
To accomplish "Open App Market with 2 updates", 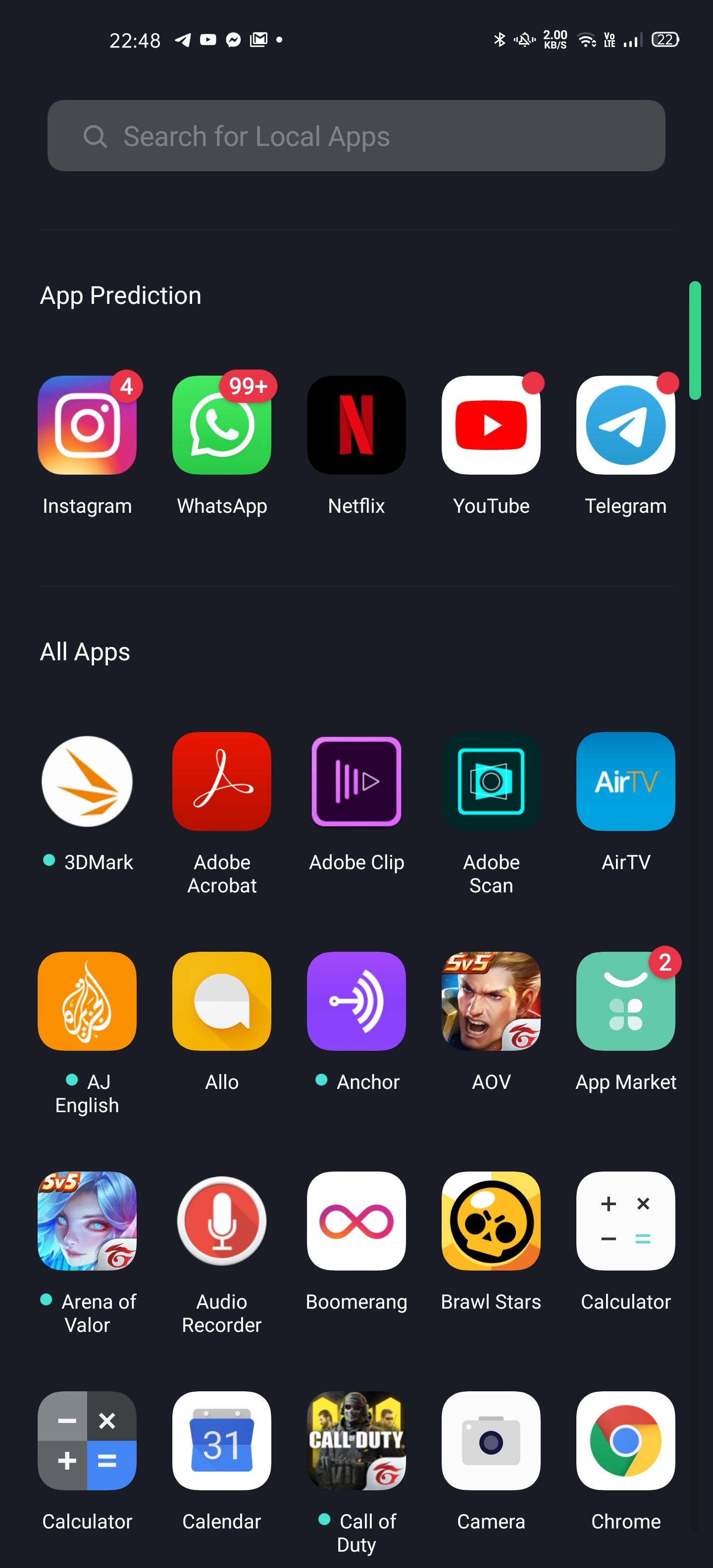I will (x=625, y=1001).
